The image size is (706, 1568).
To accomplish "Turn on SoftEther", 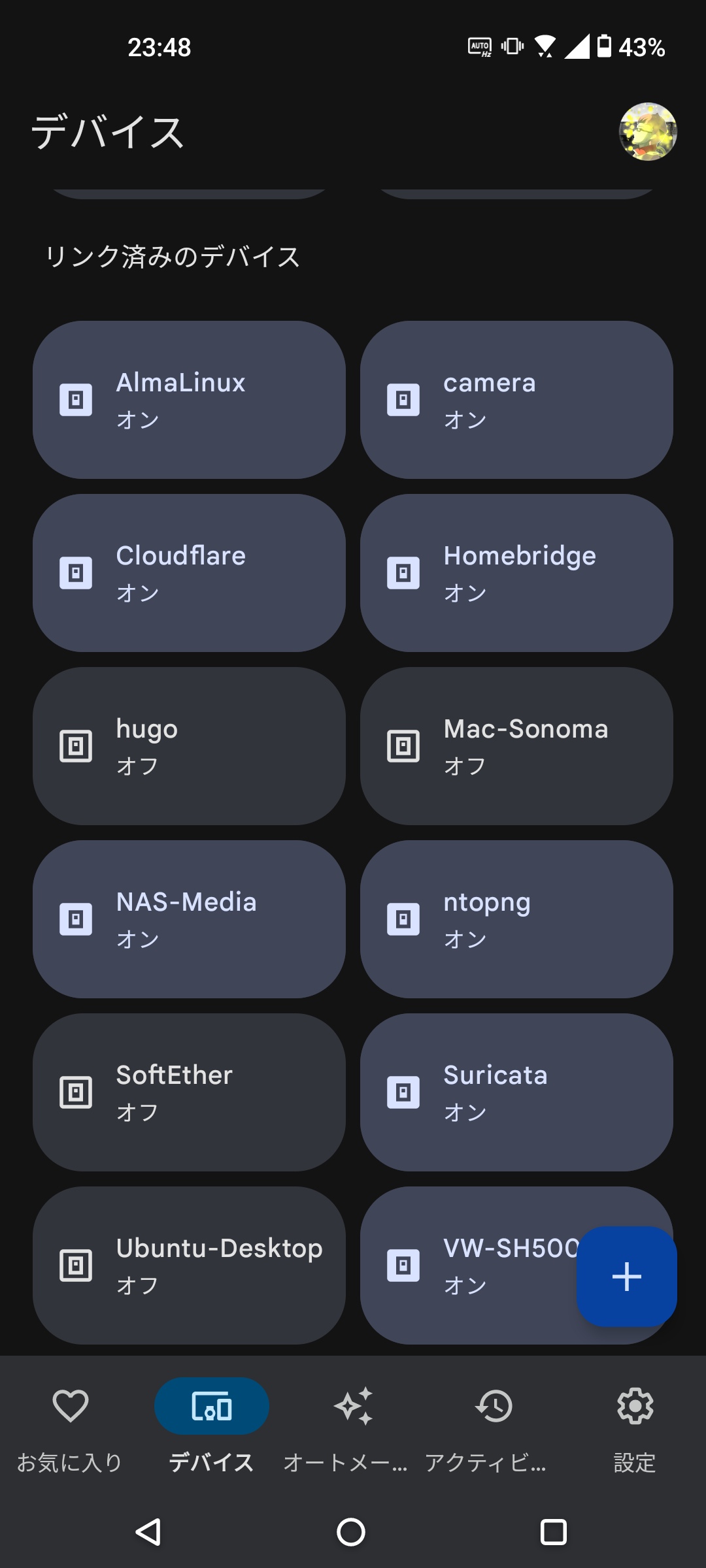I will [x=189, y=1092].
